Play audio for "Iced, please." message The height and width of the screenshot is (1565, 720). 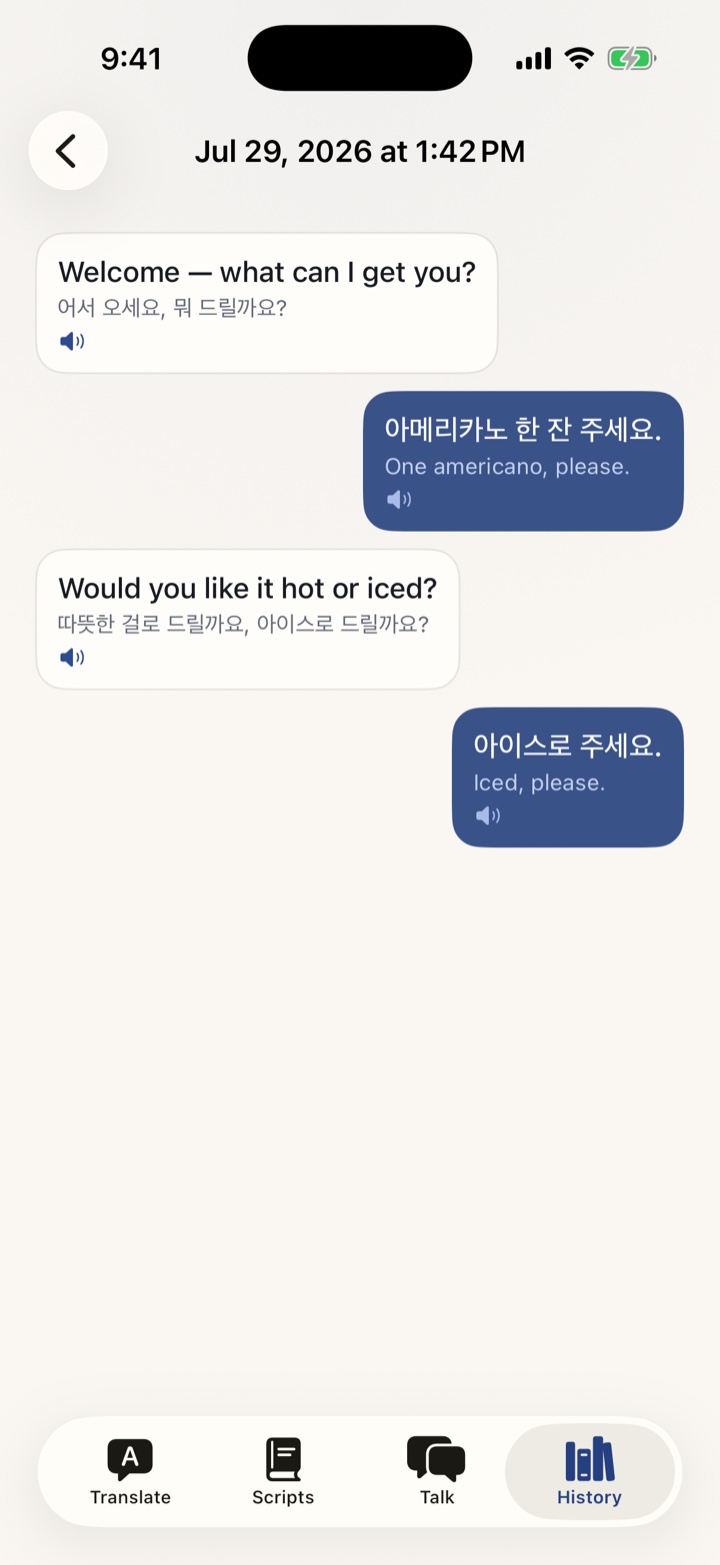488,816
